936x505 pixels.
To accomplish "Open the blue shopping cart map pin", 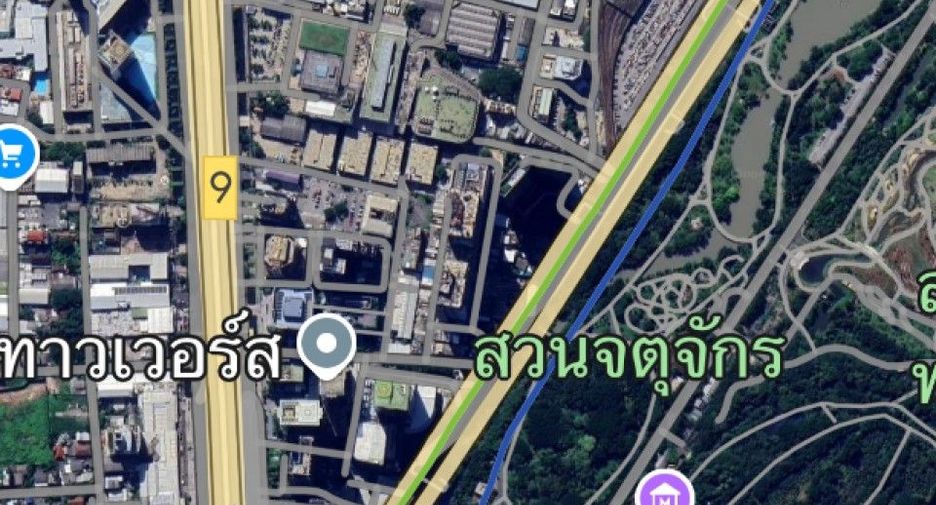I will click(13, 156).
